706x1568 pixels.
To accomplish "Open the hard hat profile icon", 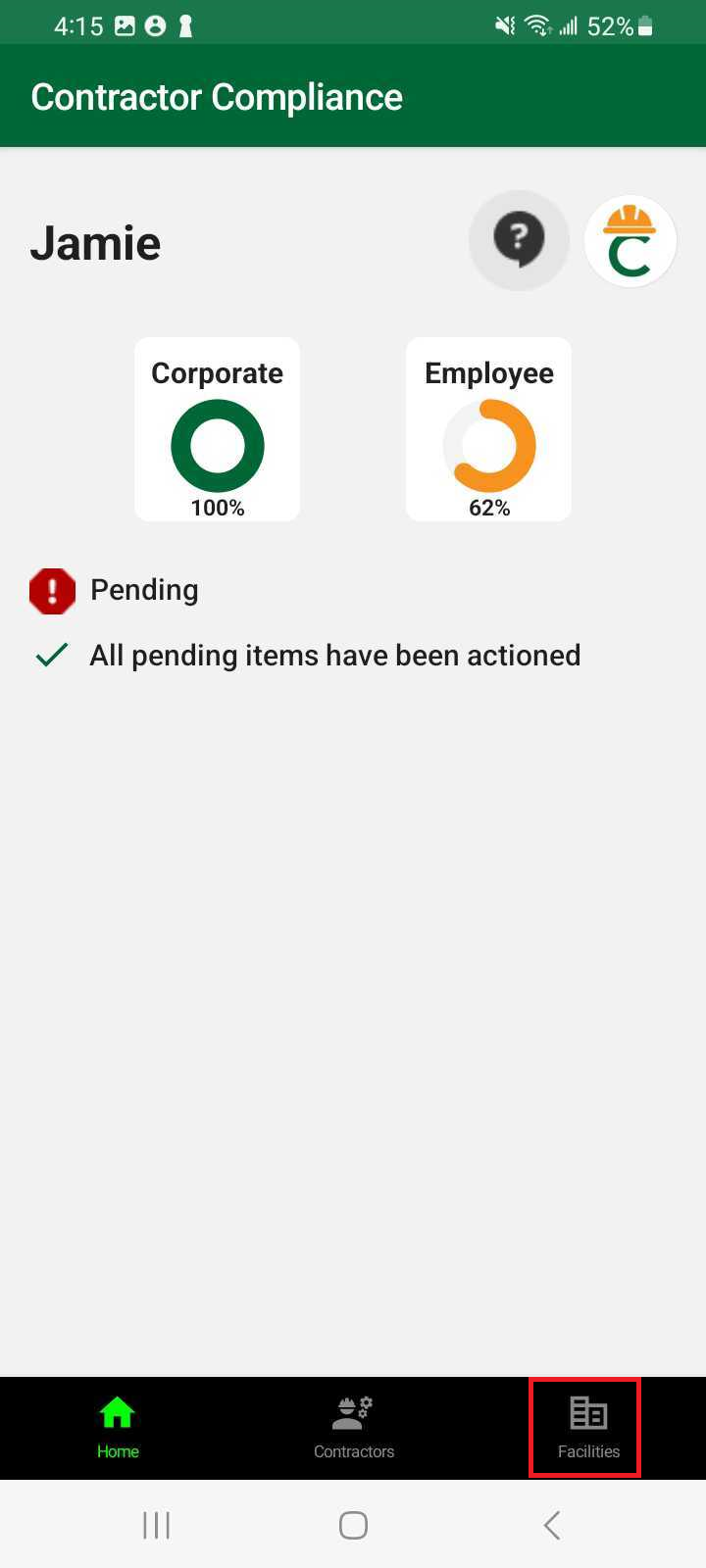I will [x=630, y=241].
